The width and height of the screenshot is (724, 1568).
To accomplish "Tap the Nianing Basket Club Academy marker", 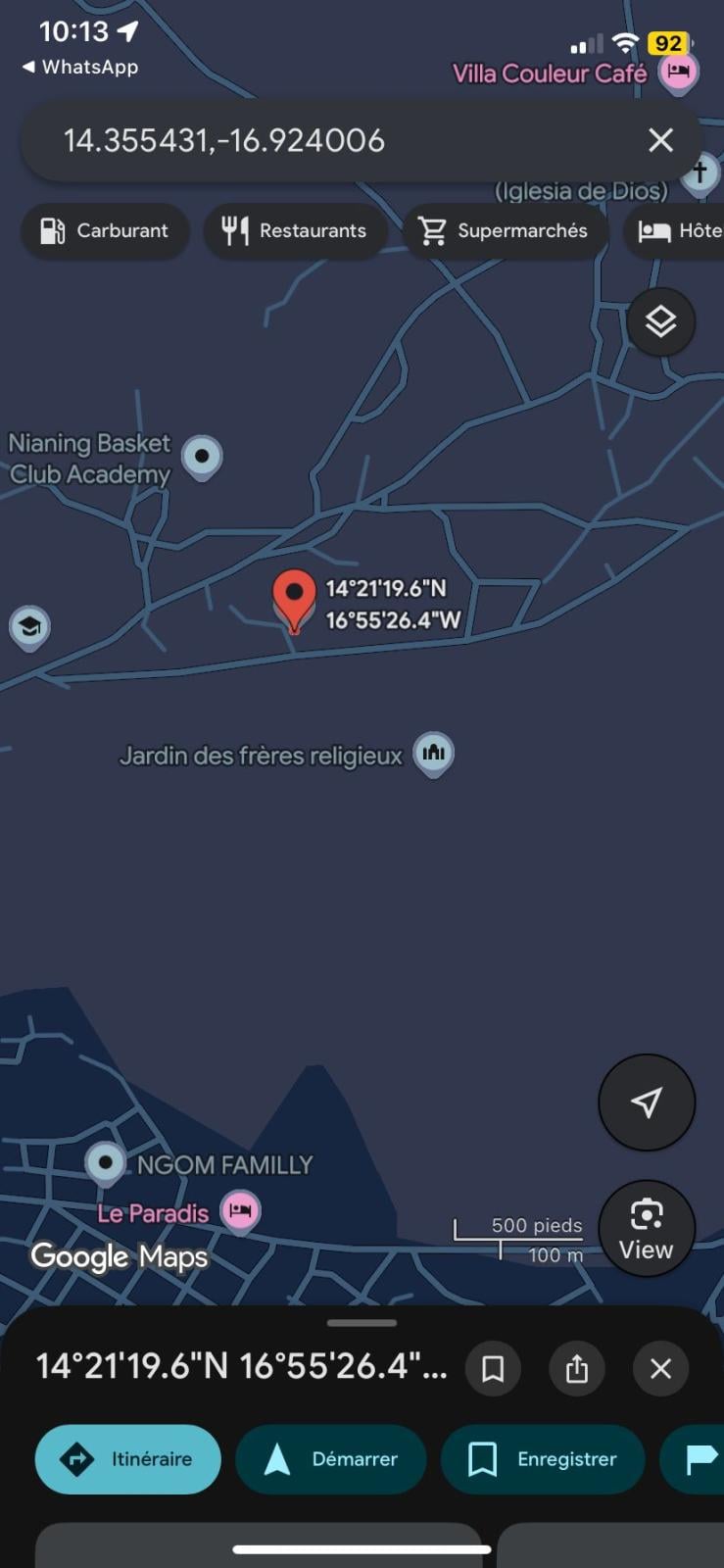I will coord(202,457).
